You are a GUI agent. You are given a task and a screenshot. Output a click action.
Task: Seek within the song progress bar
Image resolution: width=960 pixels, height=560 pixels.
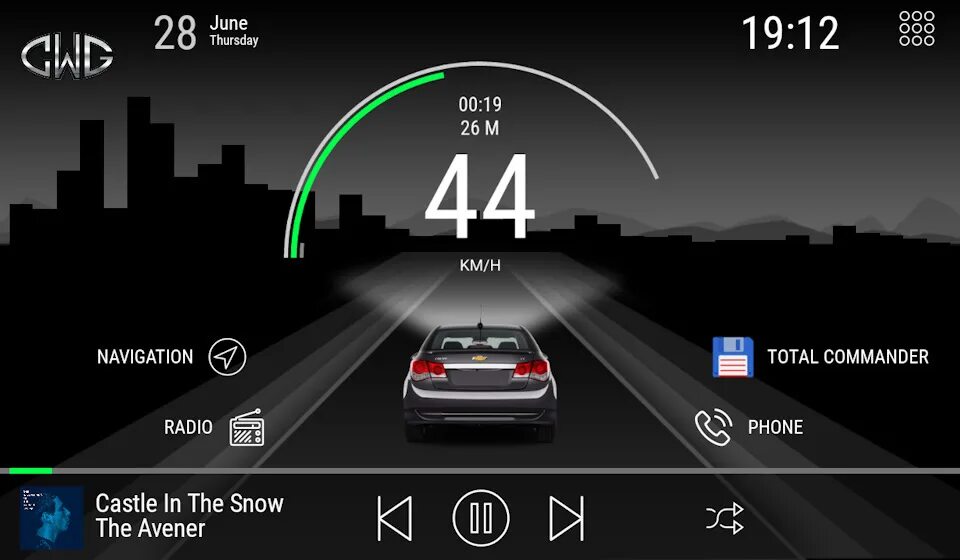pyautogui.click(x=480, y=470)
